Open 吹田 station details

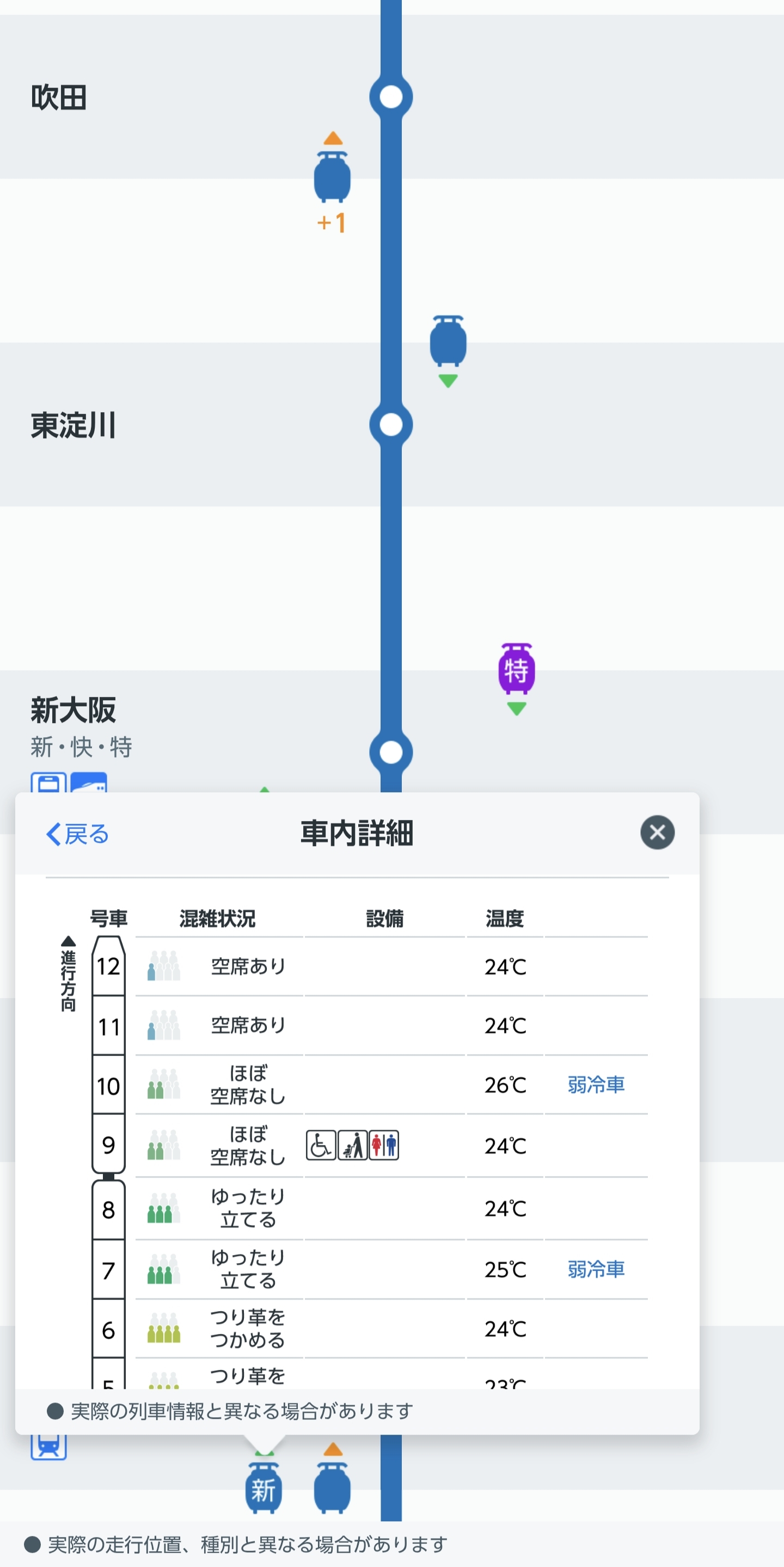coord(59,97)
